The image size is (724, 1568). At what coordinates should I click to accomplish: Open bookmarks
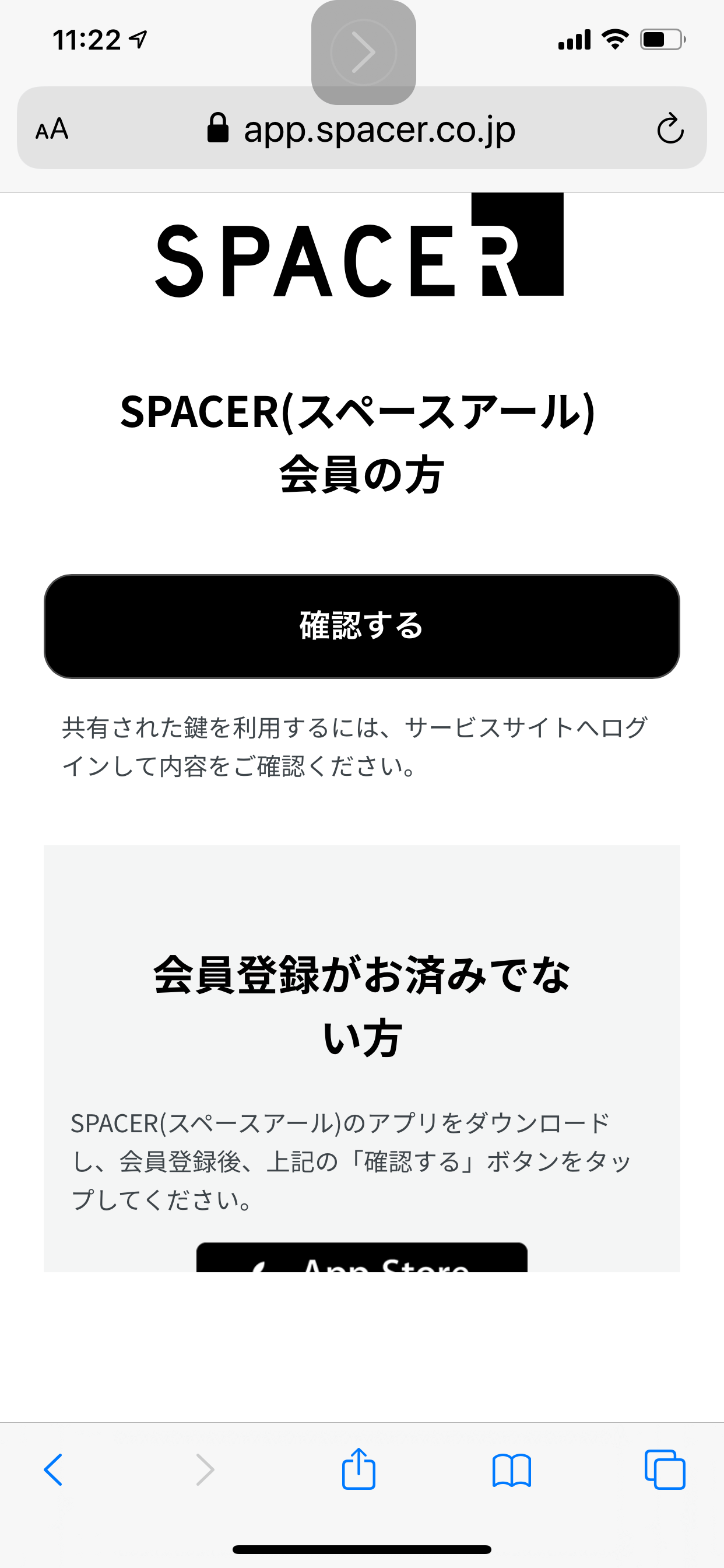coord(512,1471)
